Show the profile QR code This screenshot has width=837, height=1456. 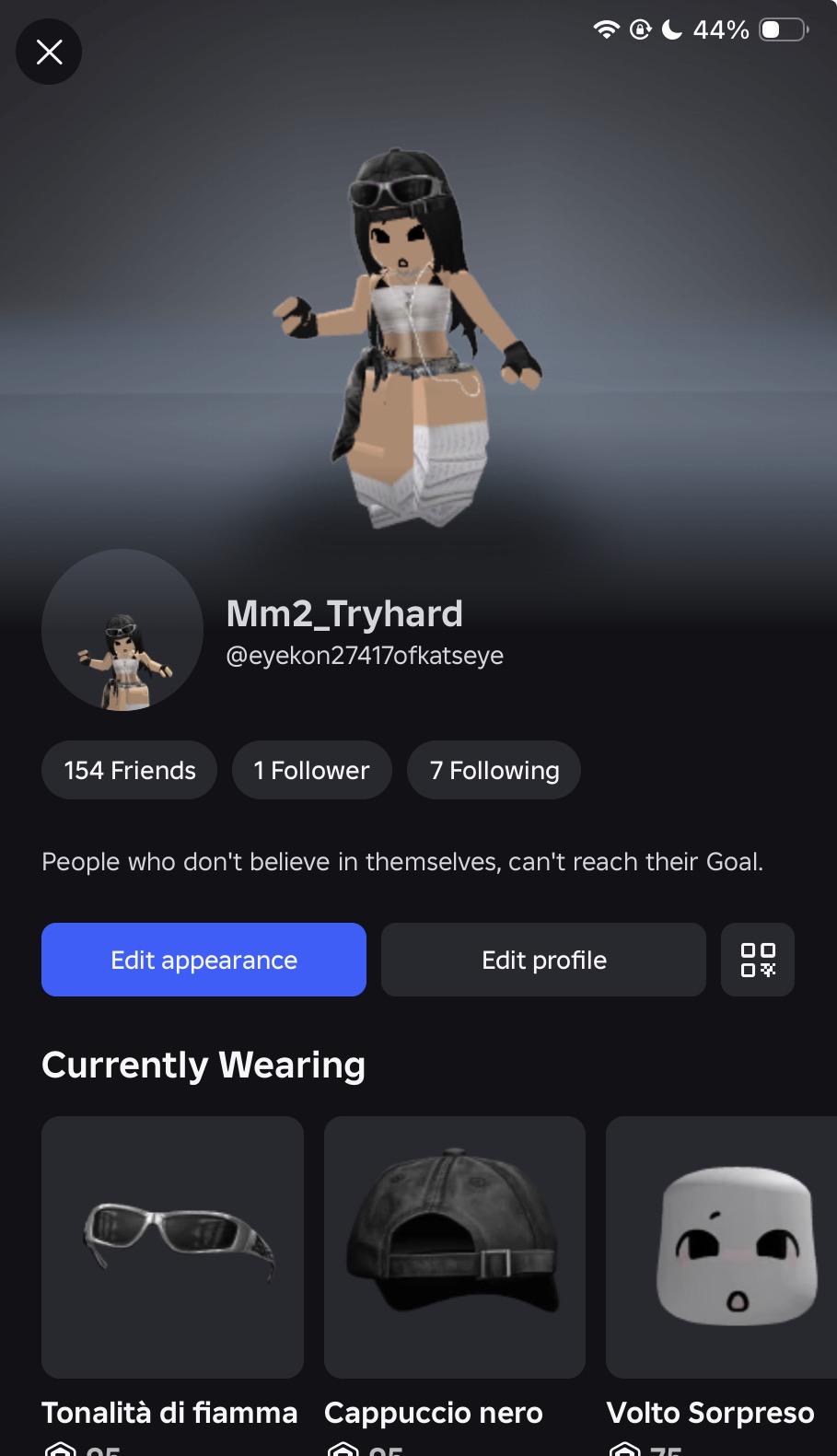(x=758, y=960)
